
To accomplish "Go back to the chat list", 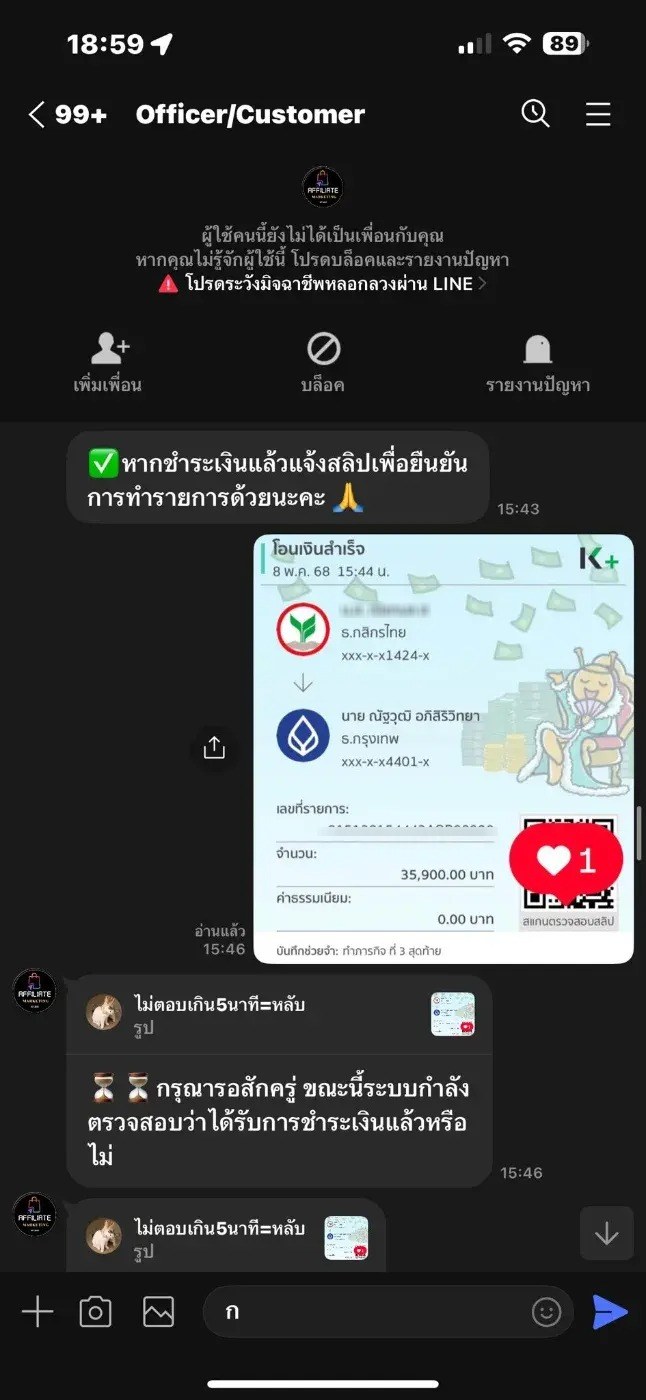I will tap(37, 115).
